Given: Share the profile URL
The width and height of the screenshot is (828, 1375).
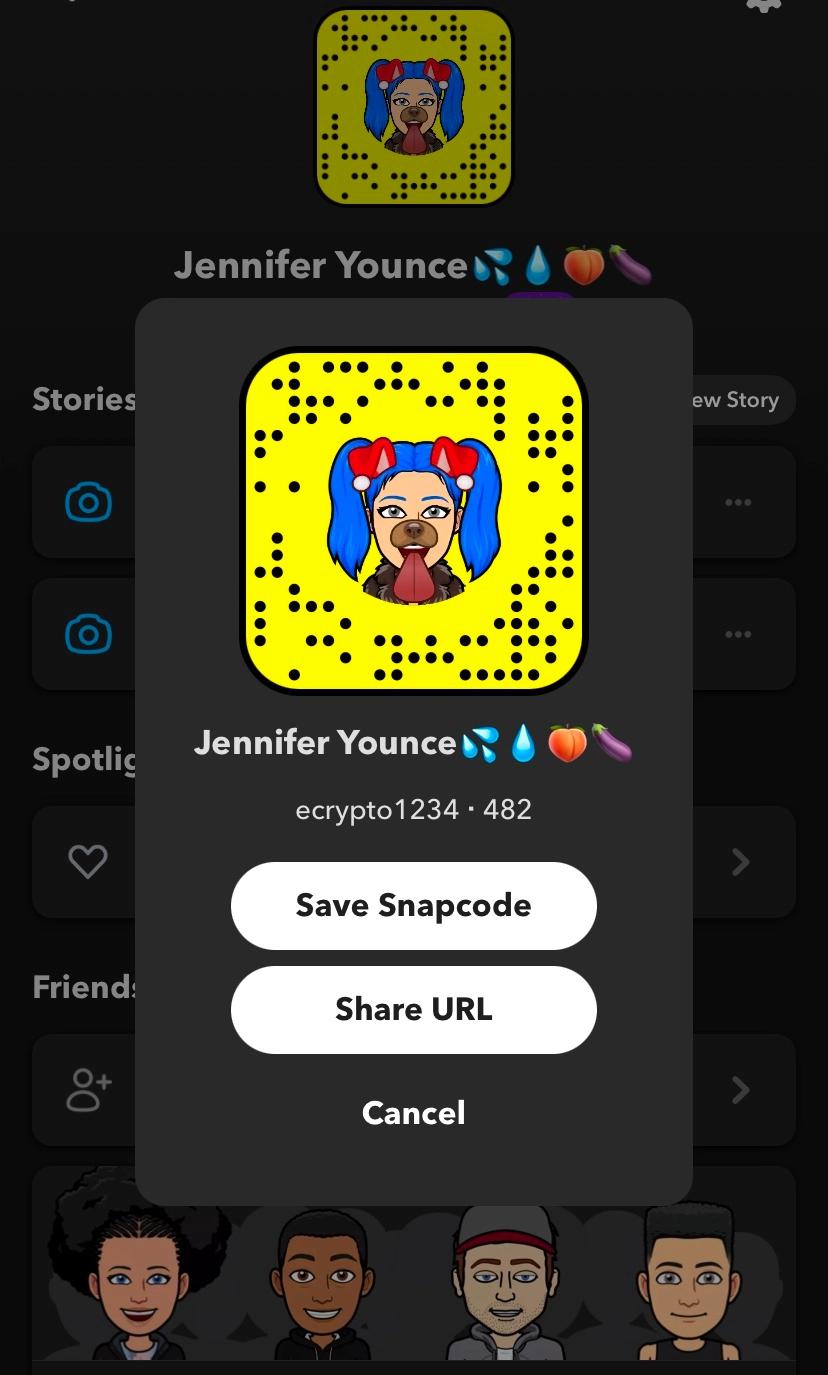Looking at the screenshot, I should pyautogui.click(x=413, y=1009).
